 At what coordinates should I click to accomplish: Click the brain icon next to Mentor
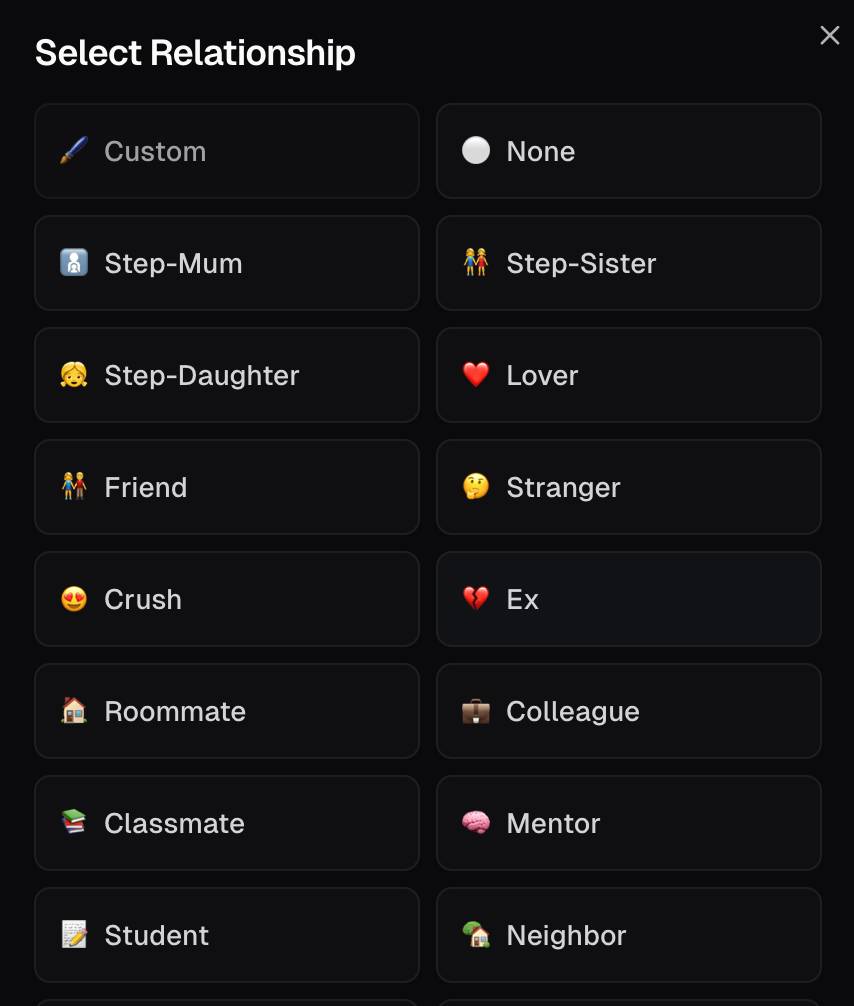(x=477, y=823)
